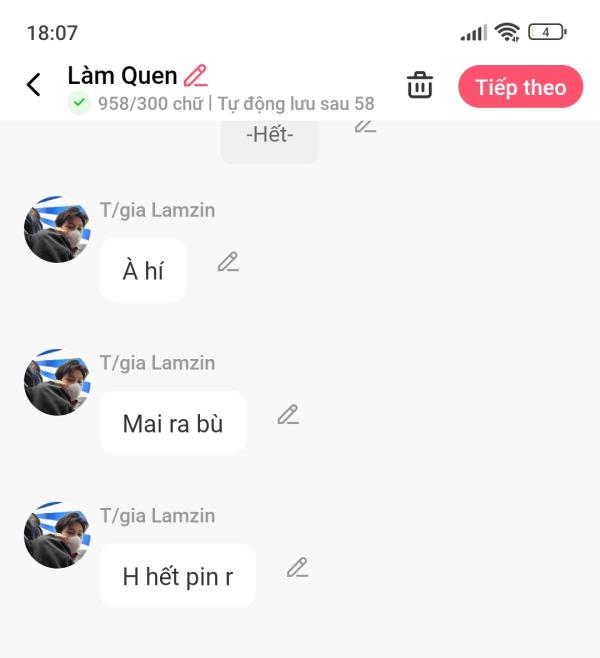Image resolution: width=600 pixels, height=658 pixels.
Task: Go back using the arrow icon
Action: pos(34,85)
